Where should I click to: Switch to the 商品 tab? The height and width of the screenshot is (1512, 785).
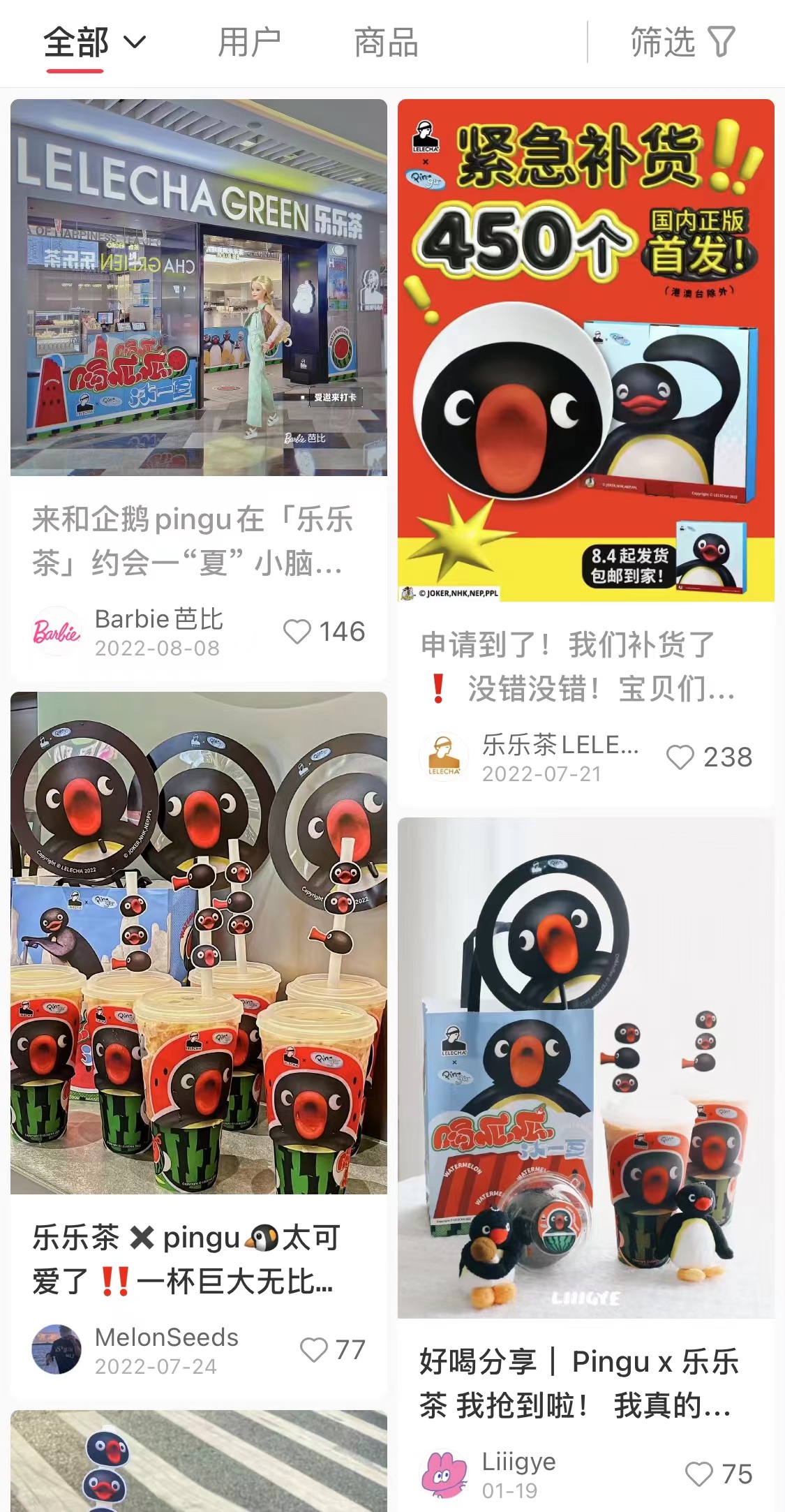pos(386,43)
